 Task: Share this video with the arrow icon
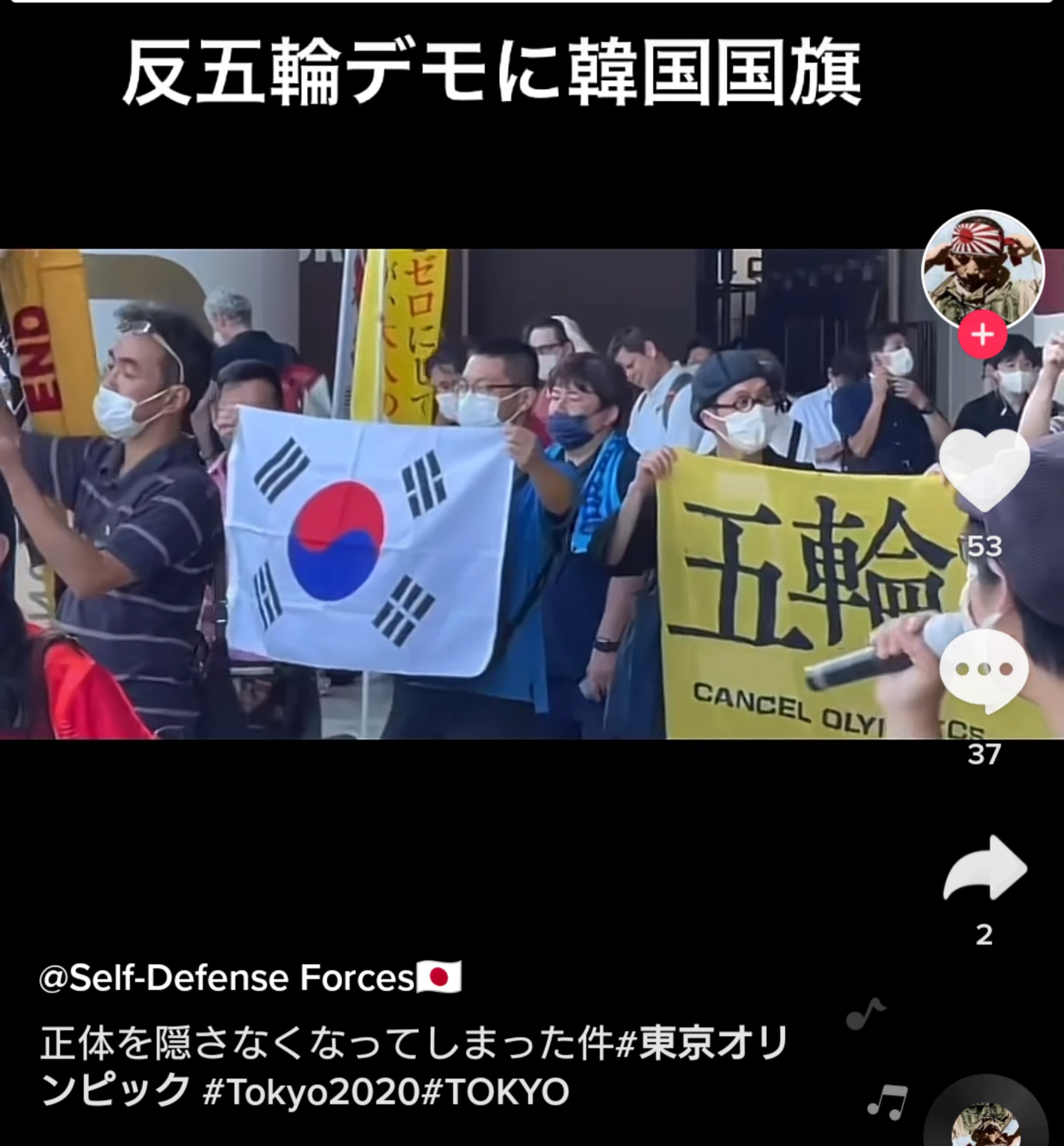985,869
